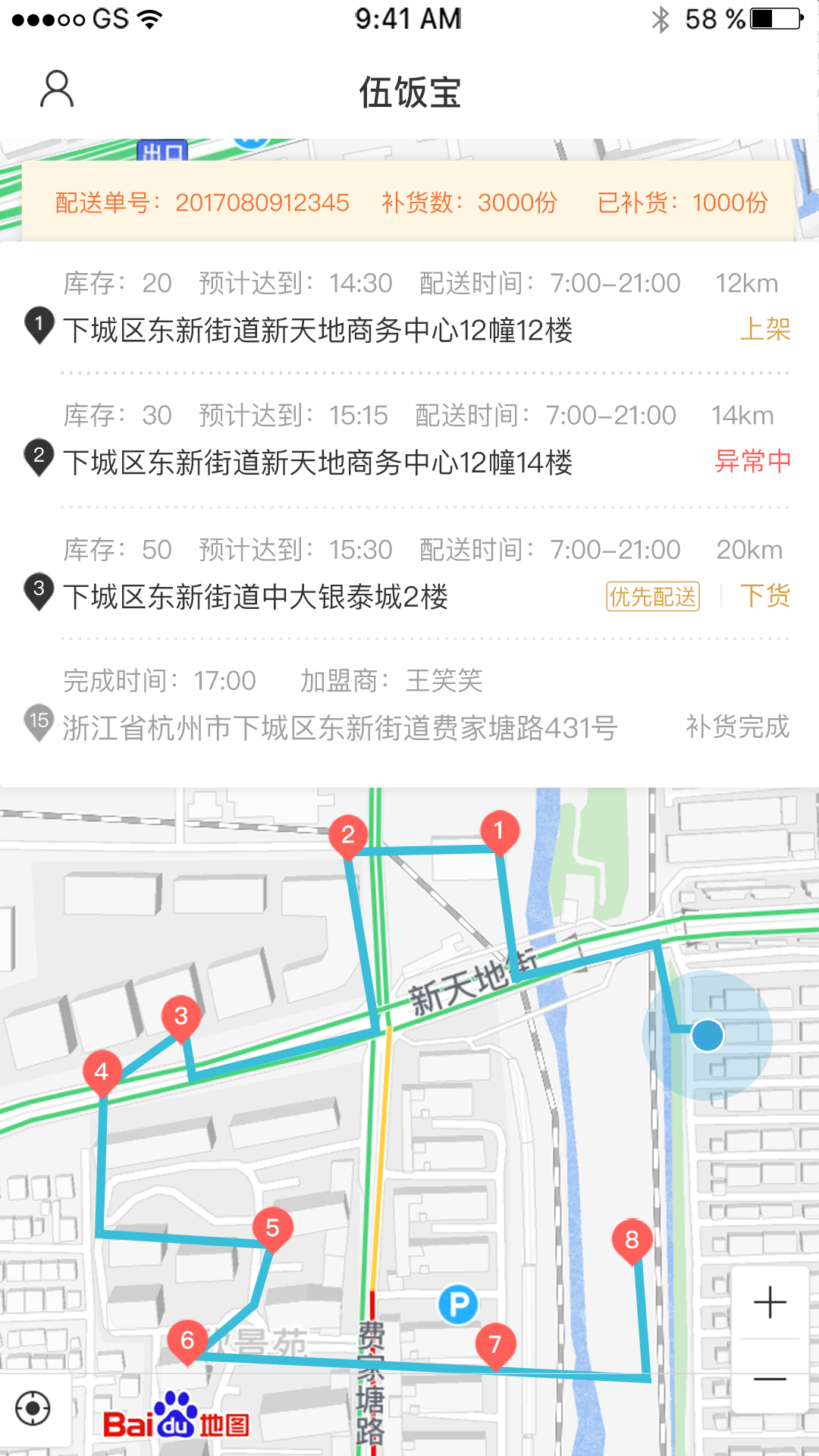Select the 优先配送 tag on stop 3
Screen dimensions: 819x1456
pos(653,598)
